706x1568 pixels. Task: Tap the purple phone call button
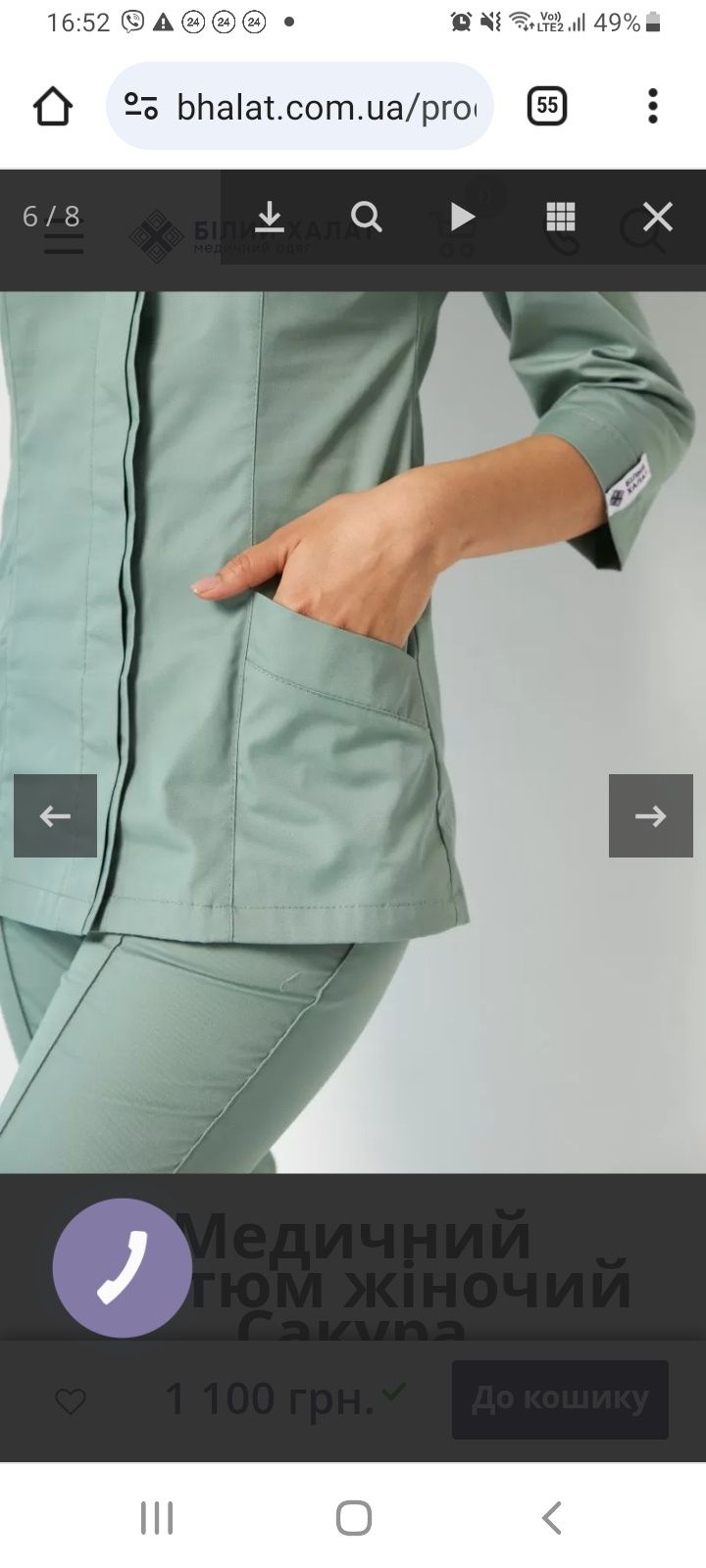pyautogui.click(x=123, y=1267)
